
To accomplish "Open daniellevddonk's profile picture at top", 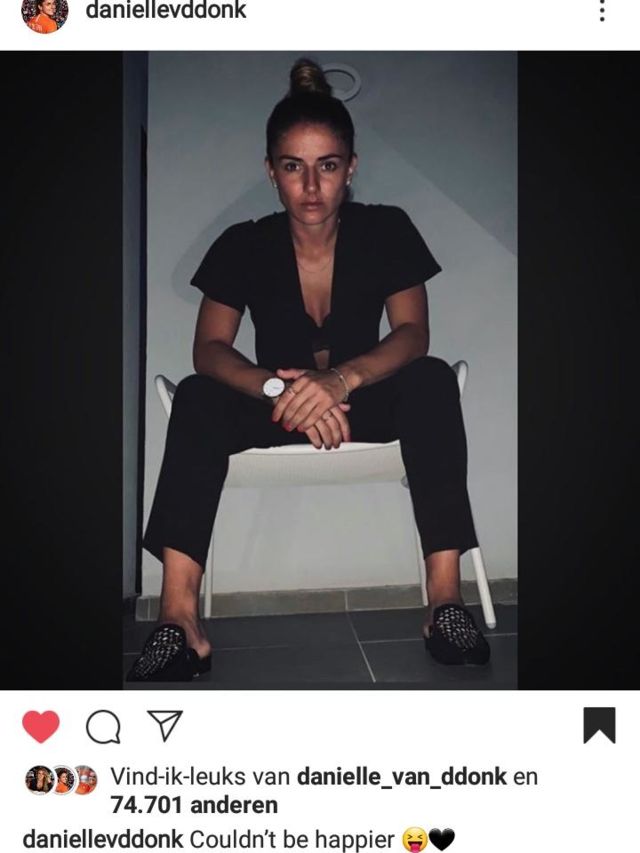I will tap(45, 14).
